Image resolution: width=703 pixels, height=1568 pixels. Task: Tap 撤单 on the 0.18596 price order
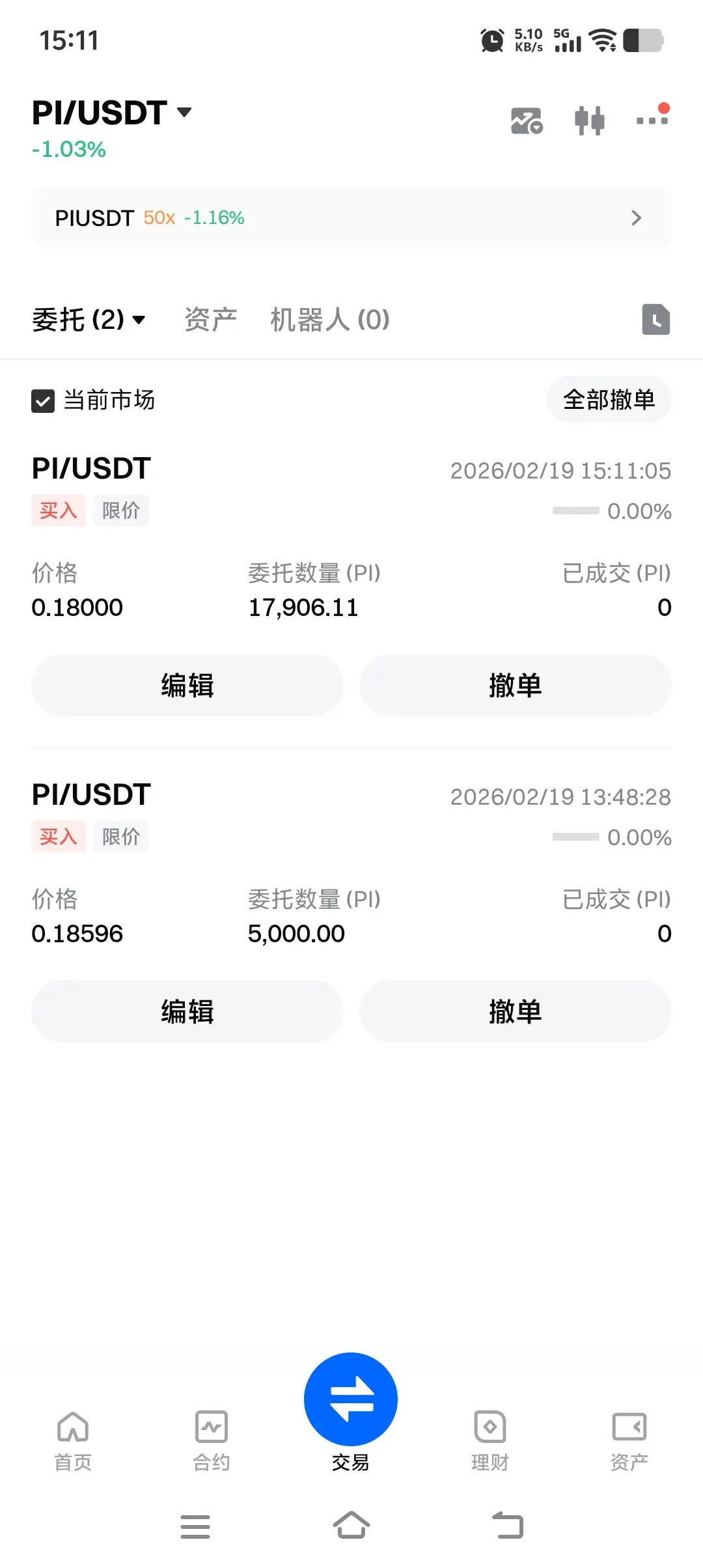pyautogui.click(x=515, y=1012)
